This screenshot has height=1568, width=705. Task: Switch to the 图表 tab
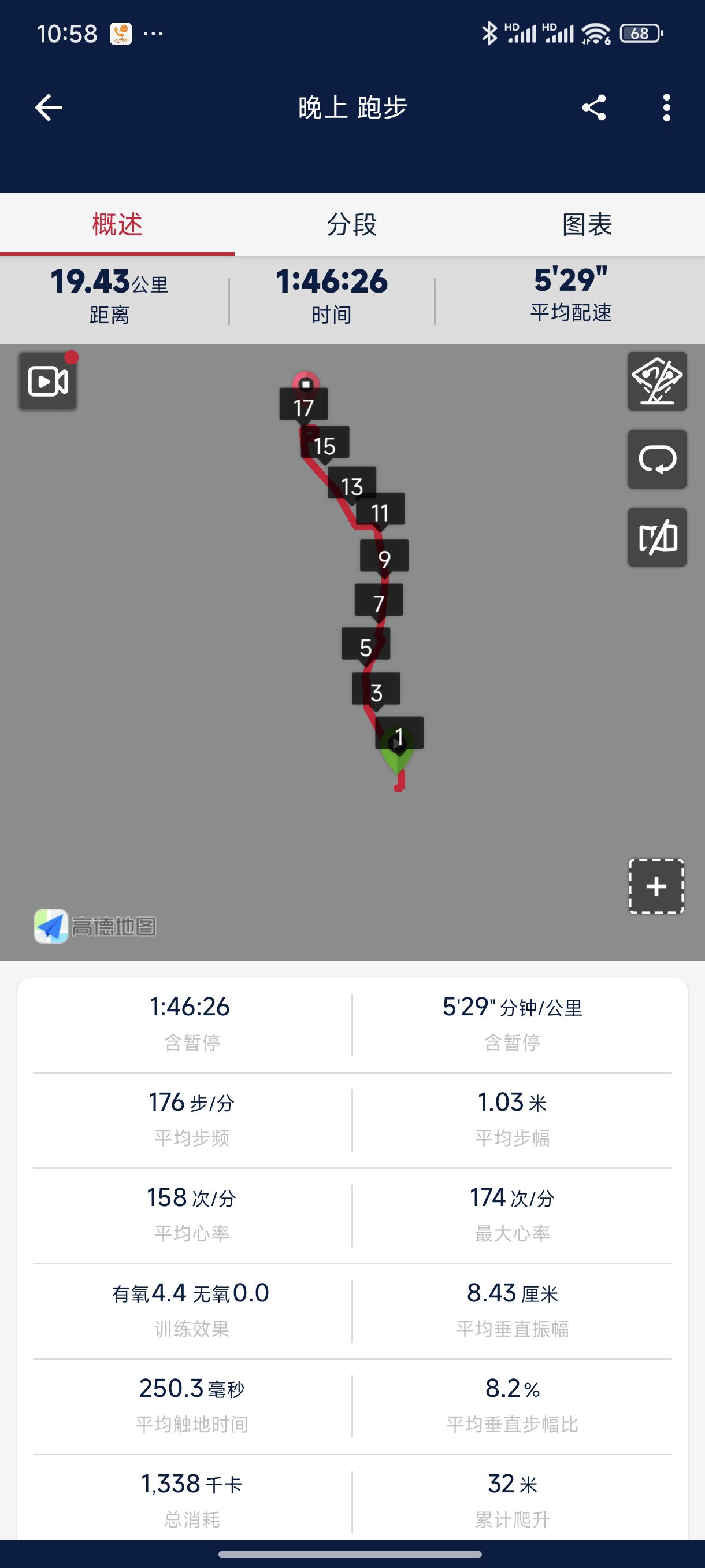pos(587,224)
